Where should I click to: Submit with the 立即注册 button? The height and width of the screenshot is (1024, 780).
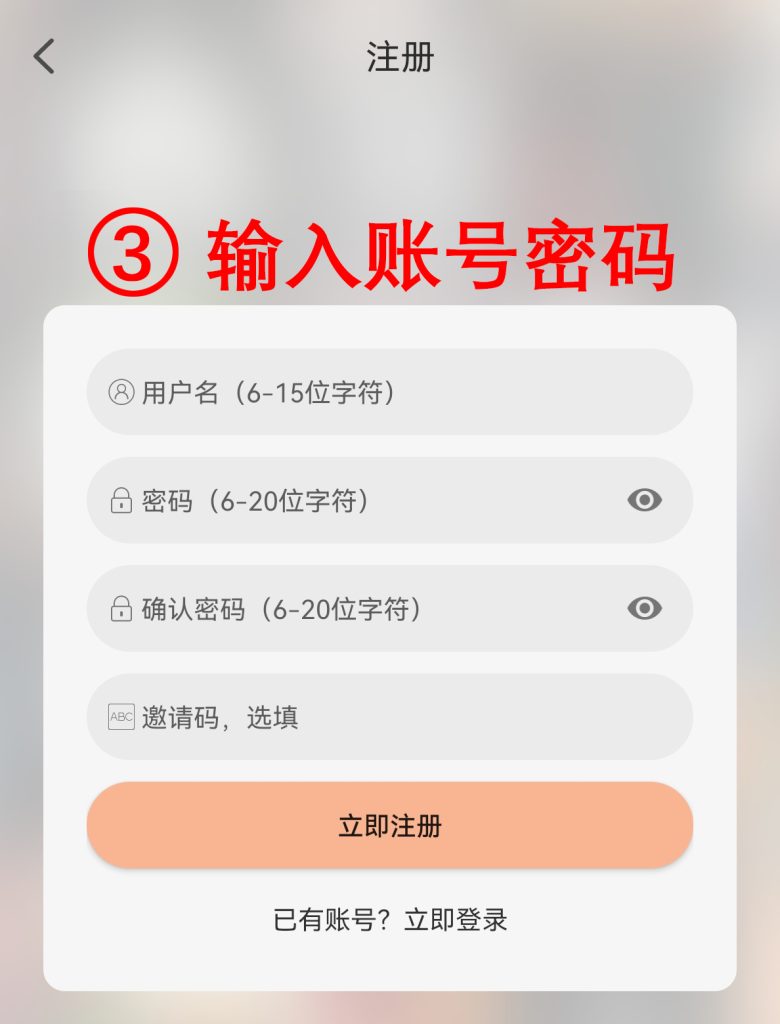coord(390,825)
